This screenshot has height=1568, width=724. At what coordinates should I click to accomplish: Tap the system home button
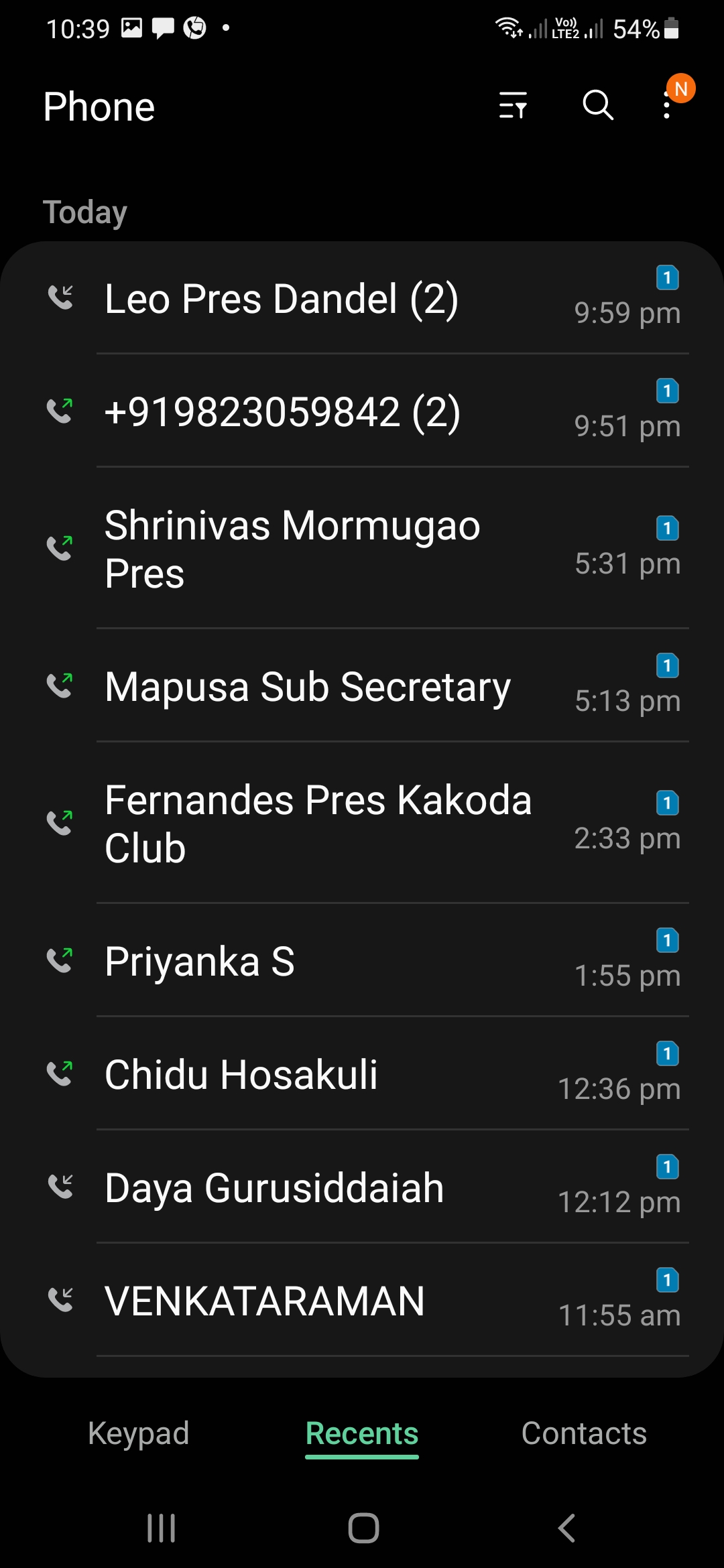pyautogui.click(x=363, y=1528)
